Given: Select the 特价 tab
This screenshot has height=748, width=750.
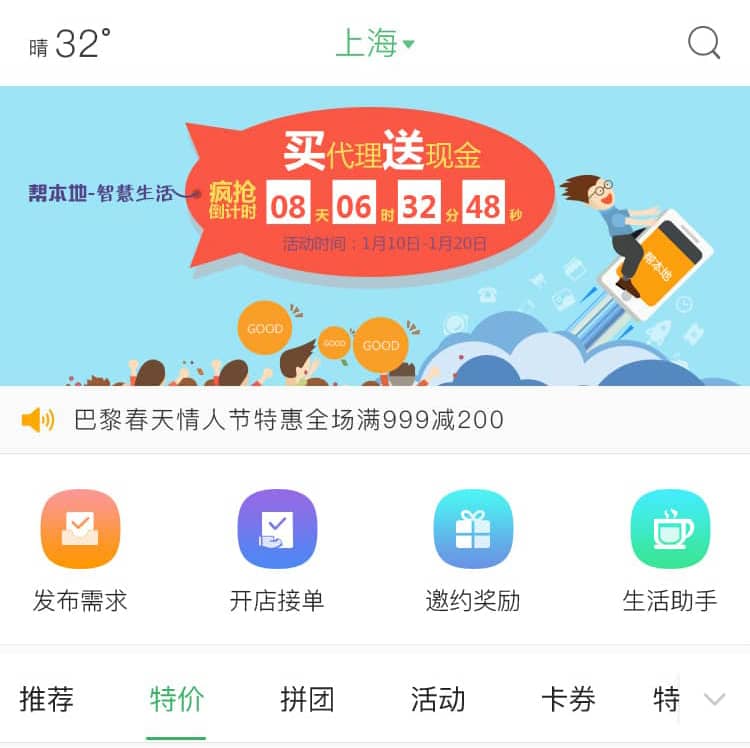Looking at the screenshot, I should pos(176,699).
